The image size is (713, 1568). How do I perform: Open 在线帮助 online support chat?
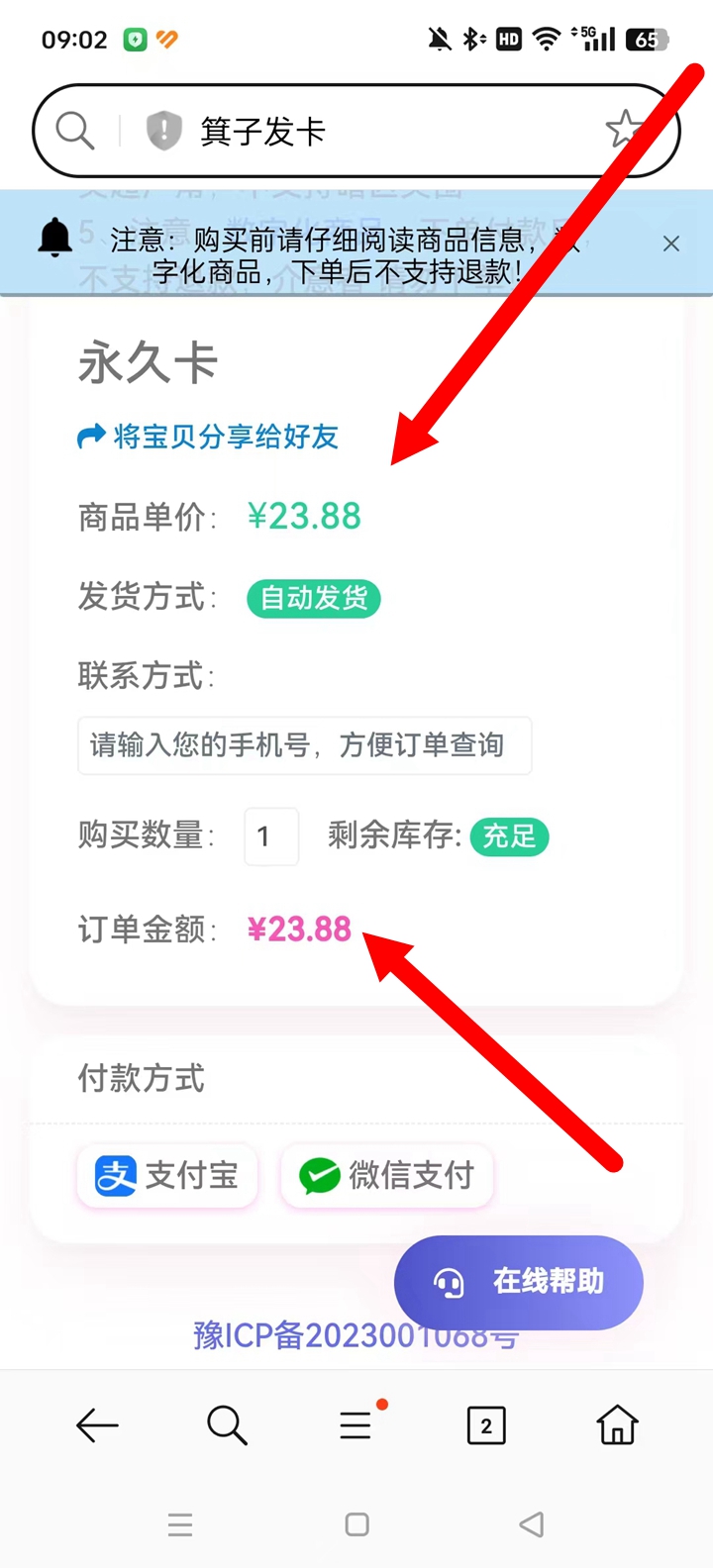(519, 1282)
